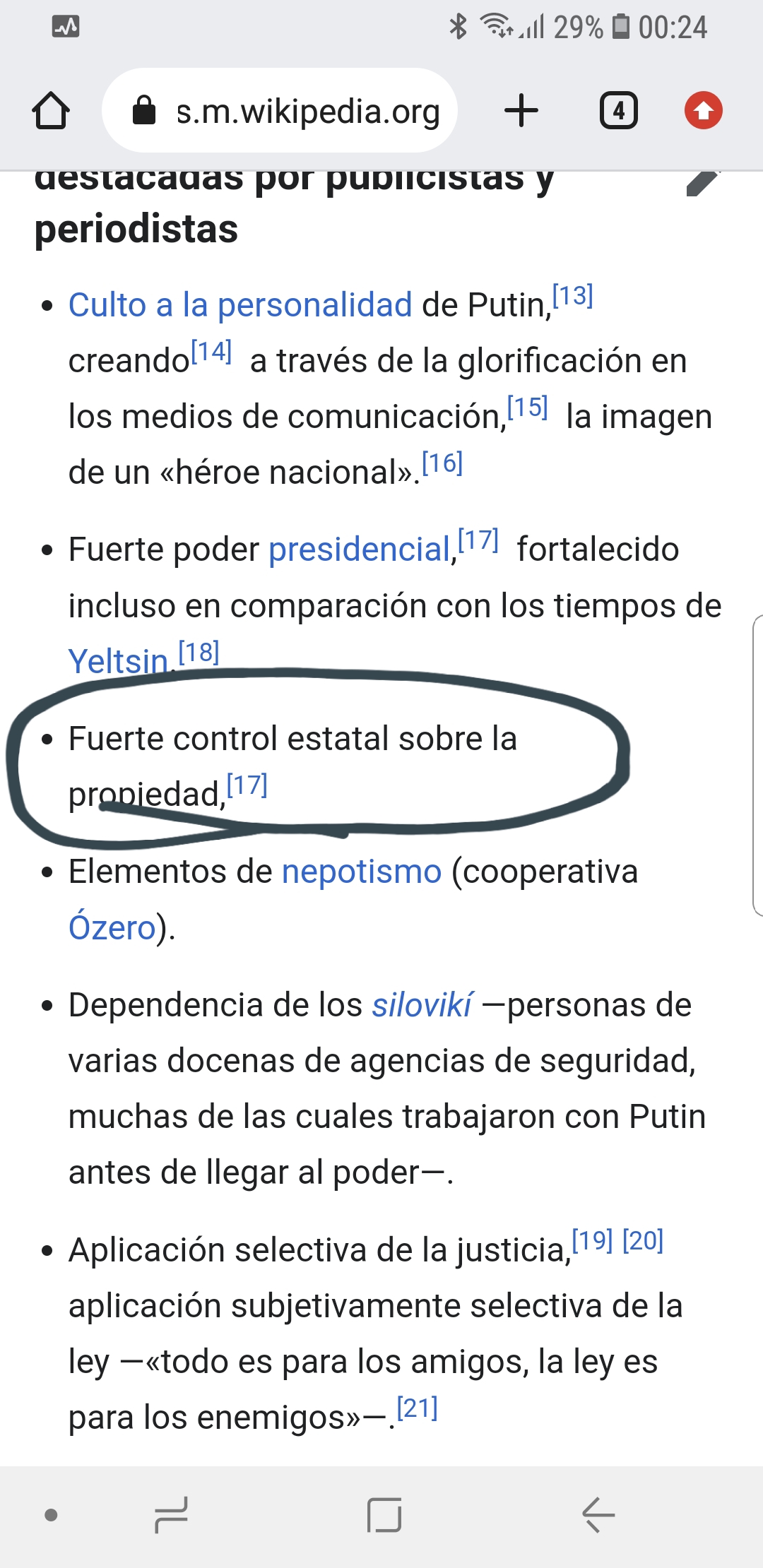Image resolution: width=763 pixels, height=1568 pixels.
Task: Open citation [13] after Putin
Action: click(x=572, y=296)
